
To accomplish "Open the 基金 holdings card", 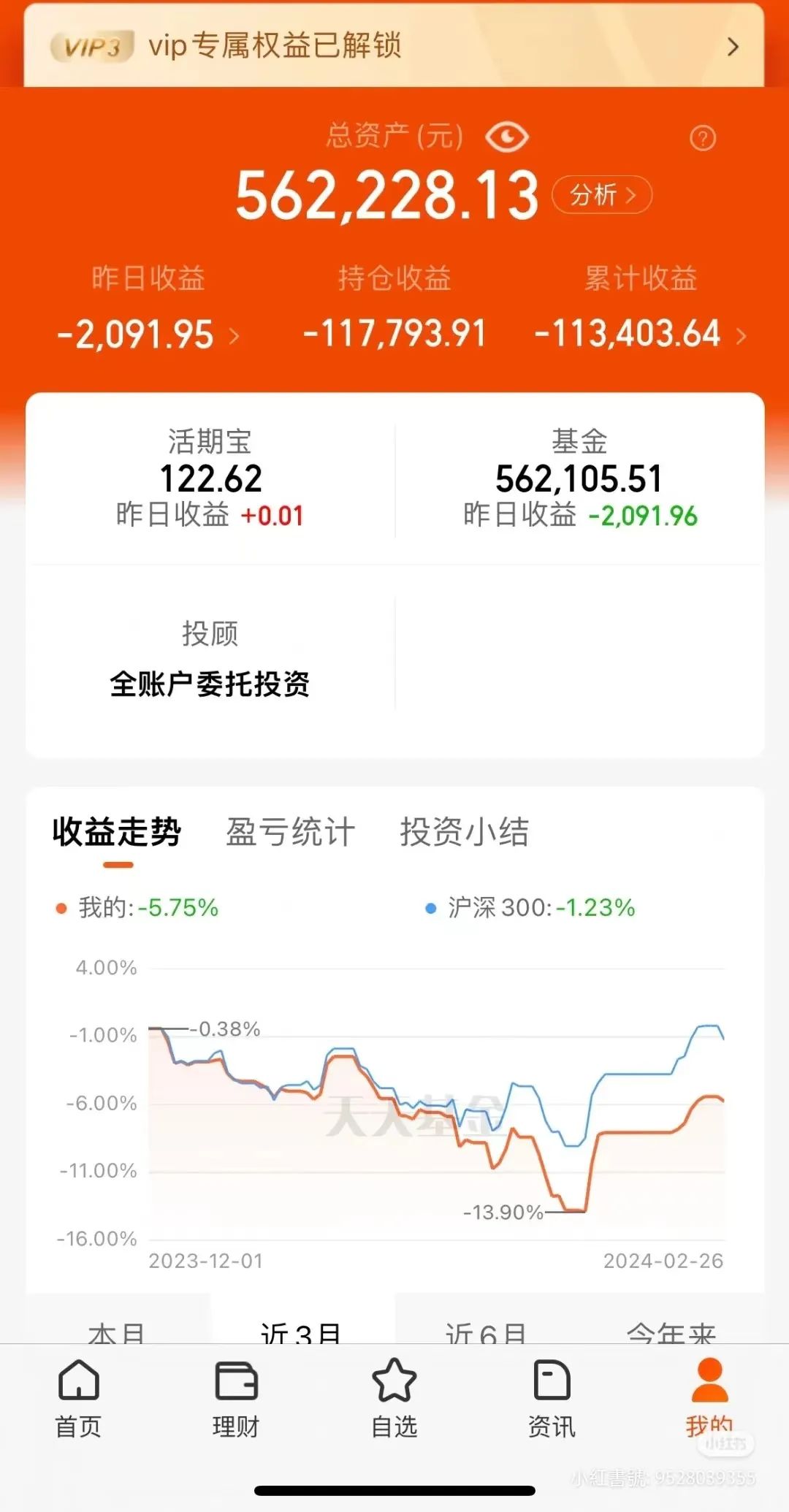I will 579,478.
